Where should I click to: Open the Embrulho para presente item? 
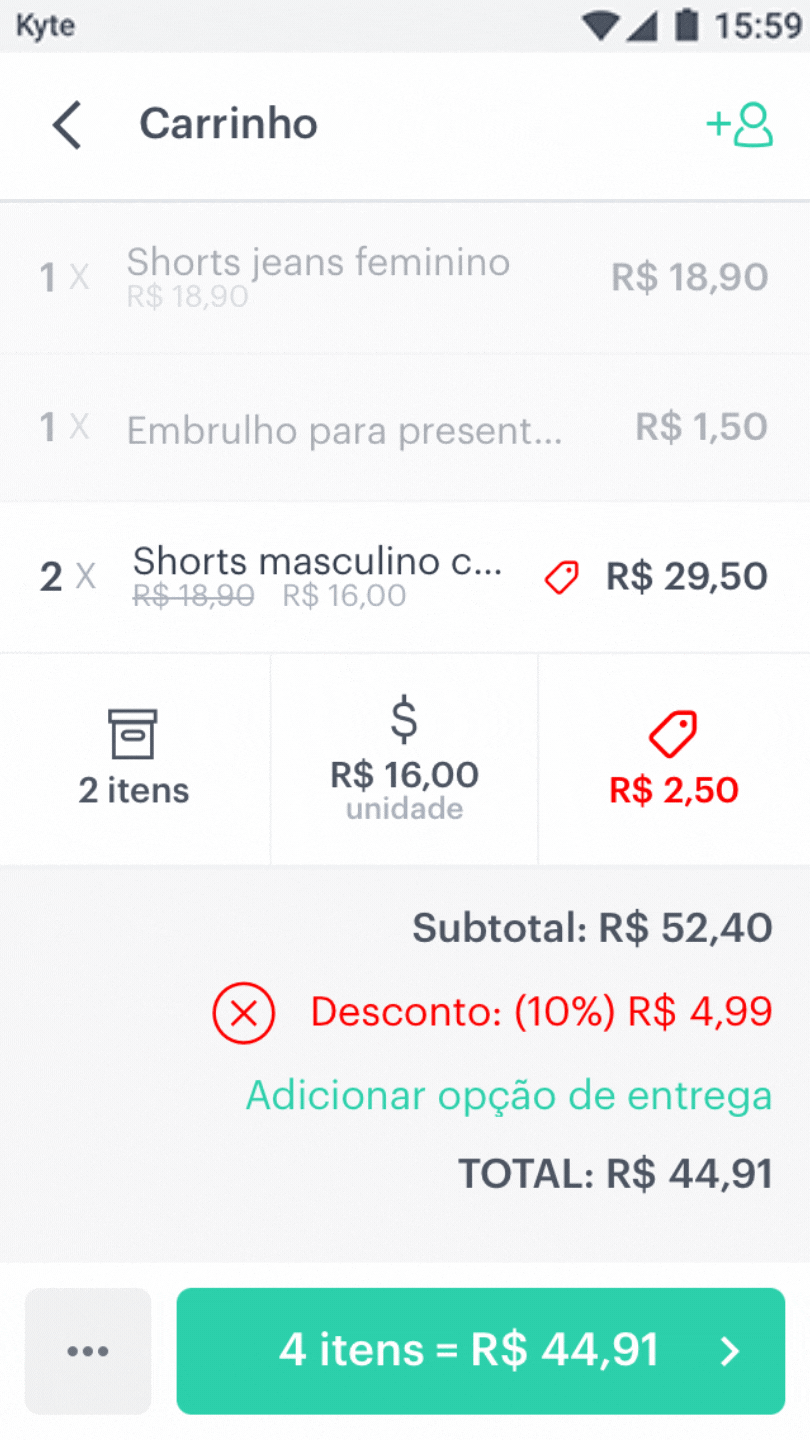coord(405,428)
